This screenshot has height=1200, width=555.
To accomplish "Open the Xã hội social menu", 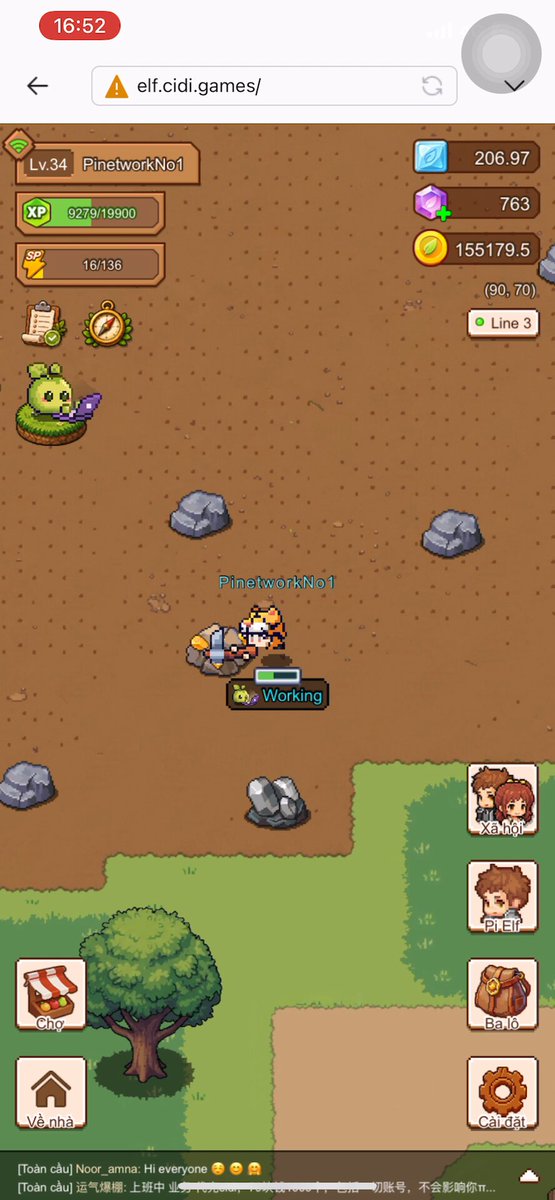I will coord(502,800).
